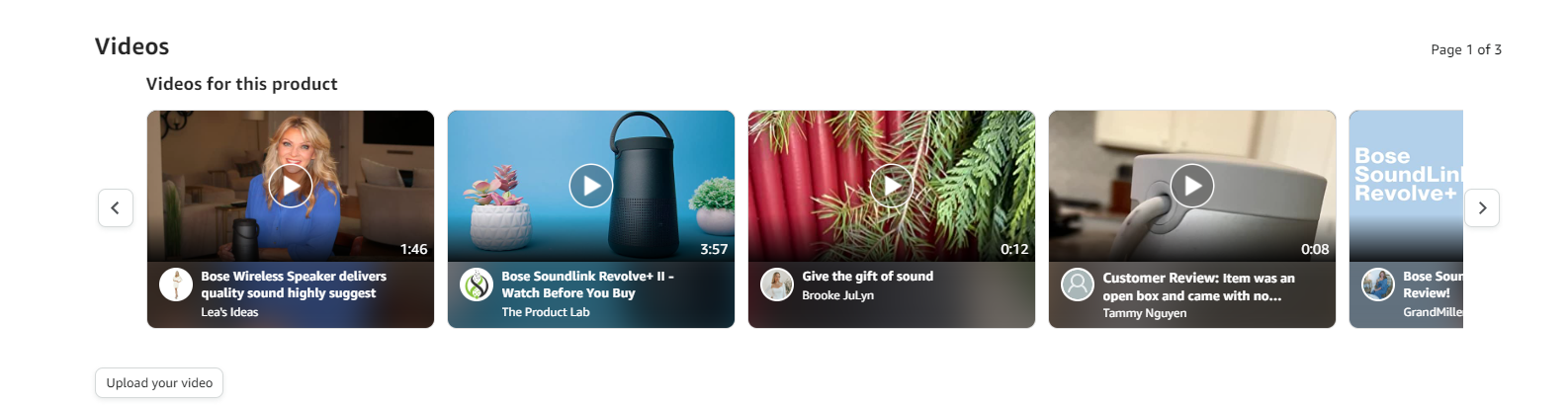
Task: Play Tammy Nguyen's customer review video
Action: pos(1192,186)
